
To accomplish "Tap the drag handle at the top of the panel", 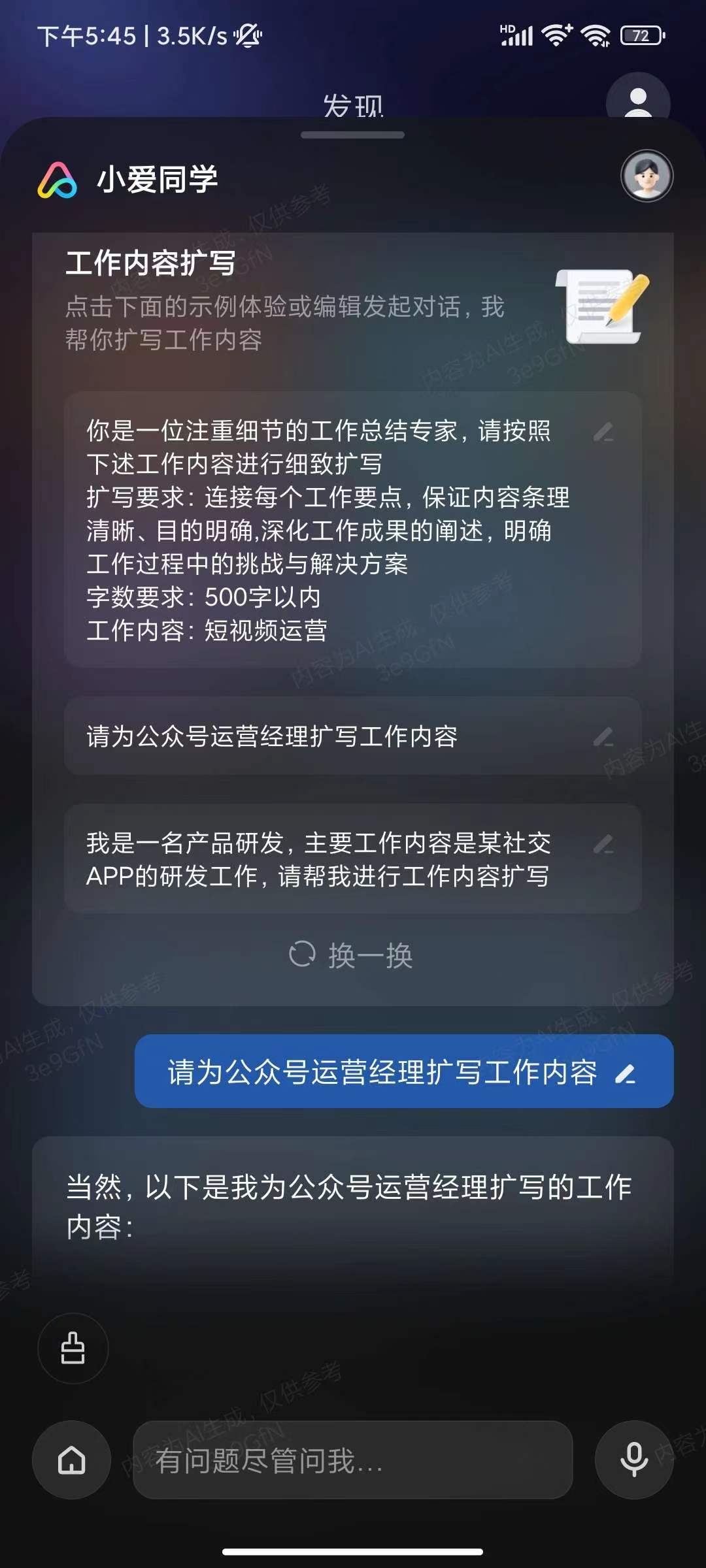I will click(353, 135).
